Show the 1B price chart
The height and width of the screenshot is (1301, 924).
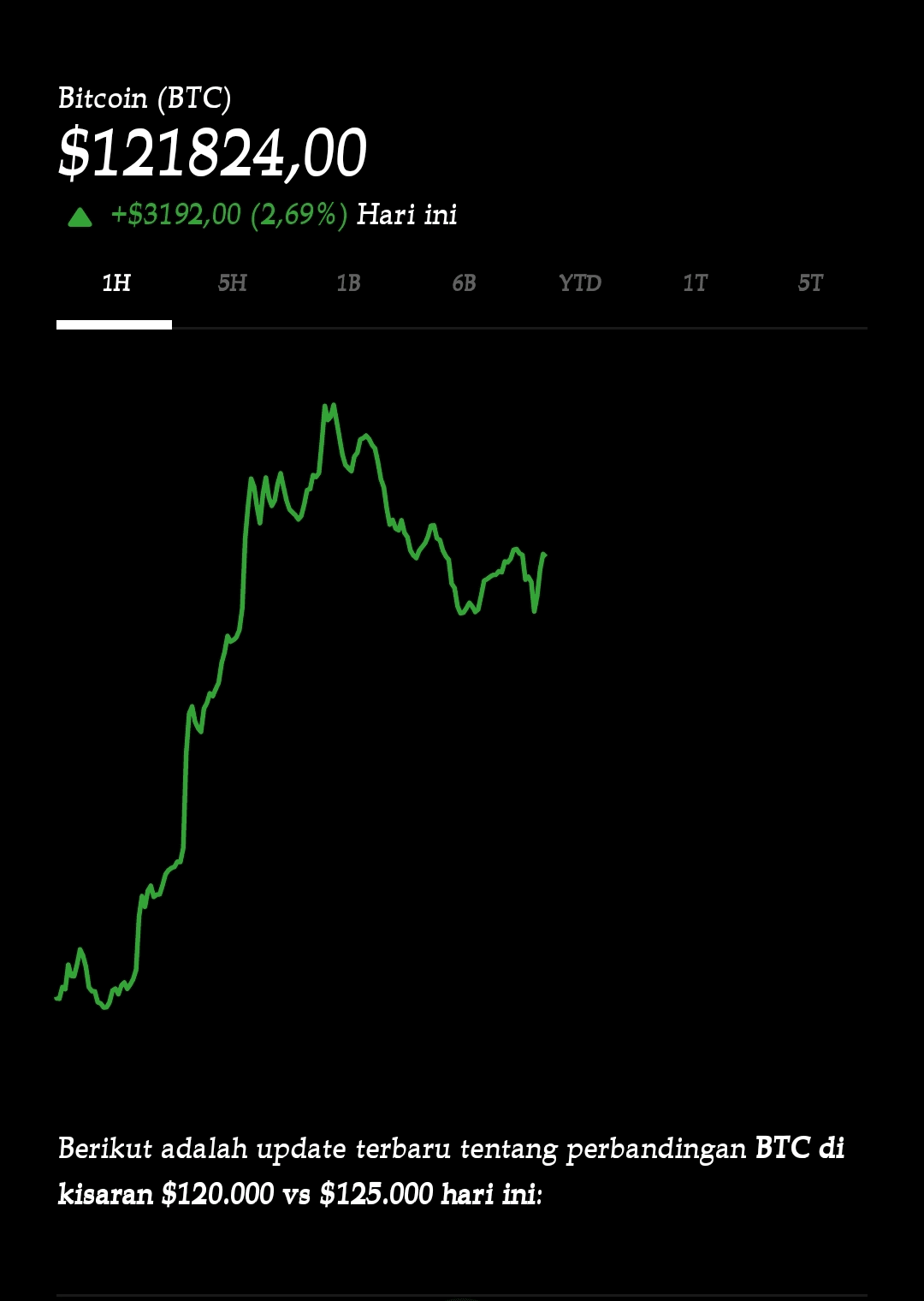pos(348,283)
